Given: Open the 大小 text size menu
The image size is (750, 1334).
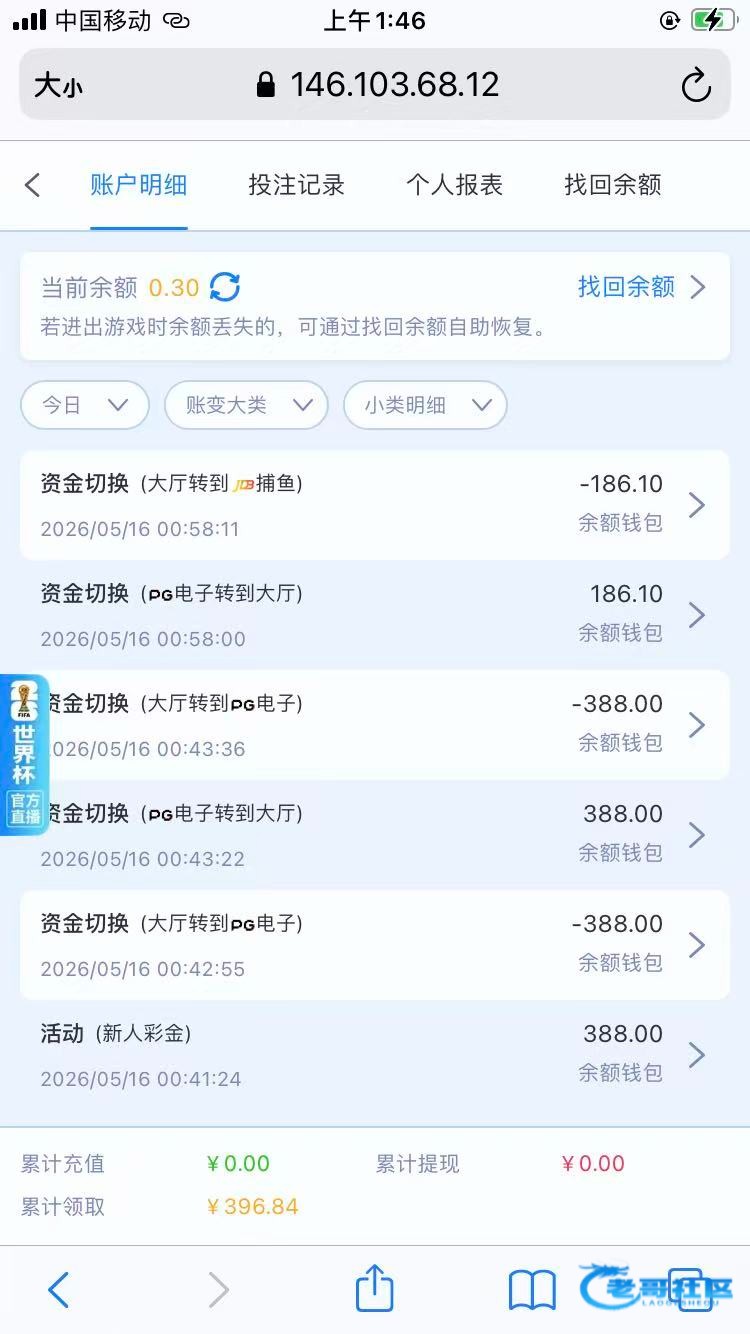Looking at the screenshot, I should [58, 86].
